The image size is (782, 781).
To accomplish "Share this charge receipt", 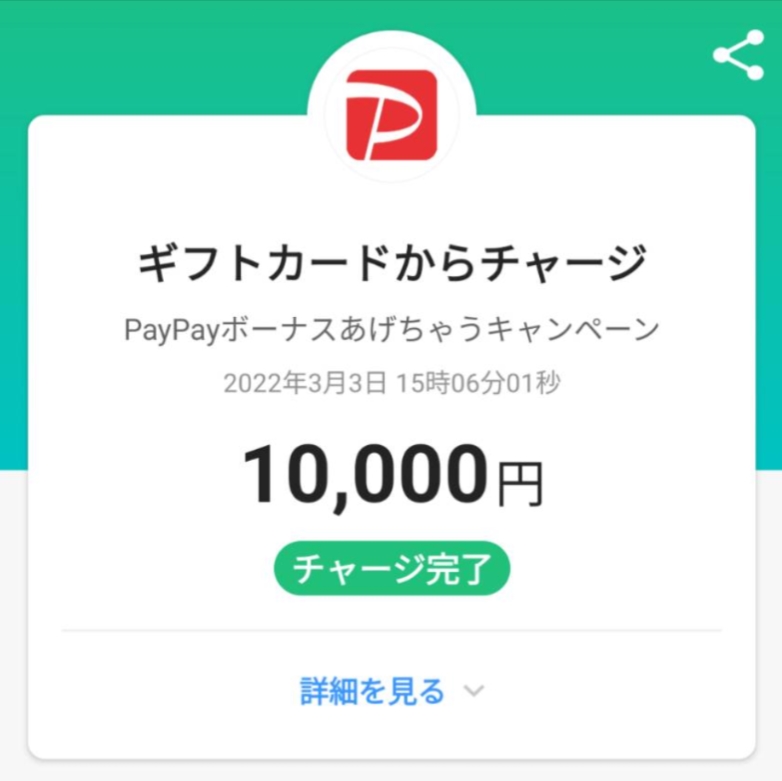I will (738, 55).
